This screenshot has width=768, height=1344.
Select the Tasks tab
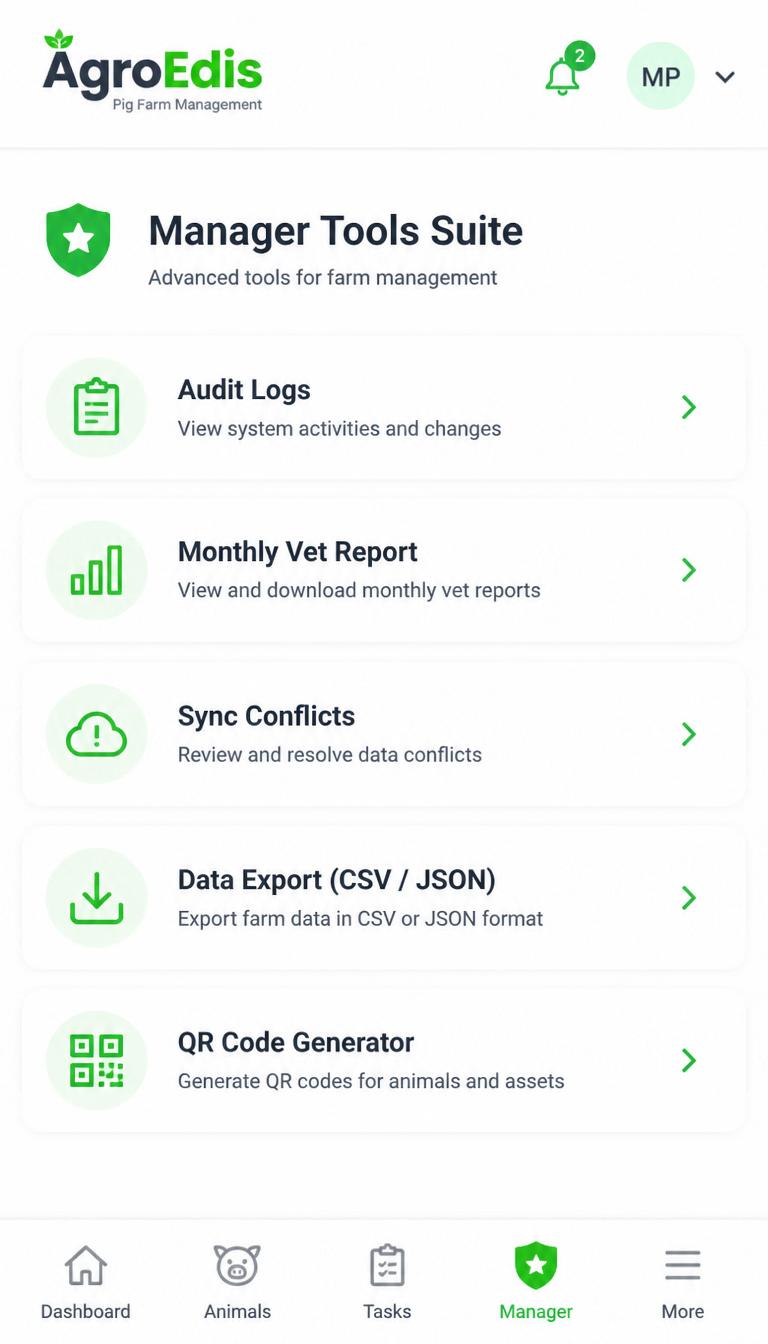click(x=387, y=1283)
